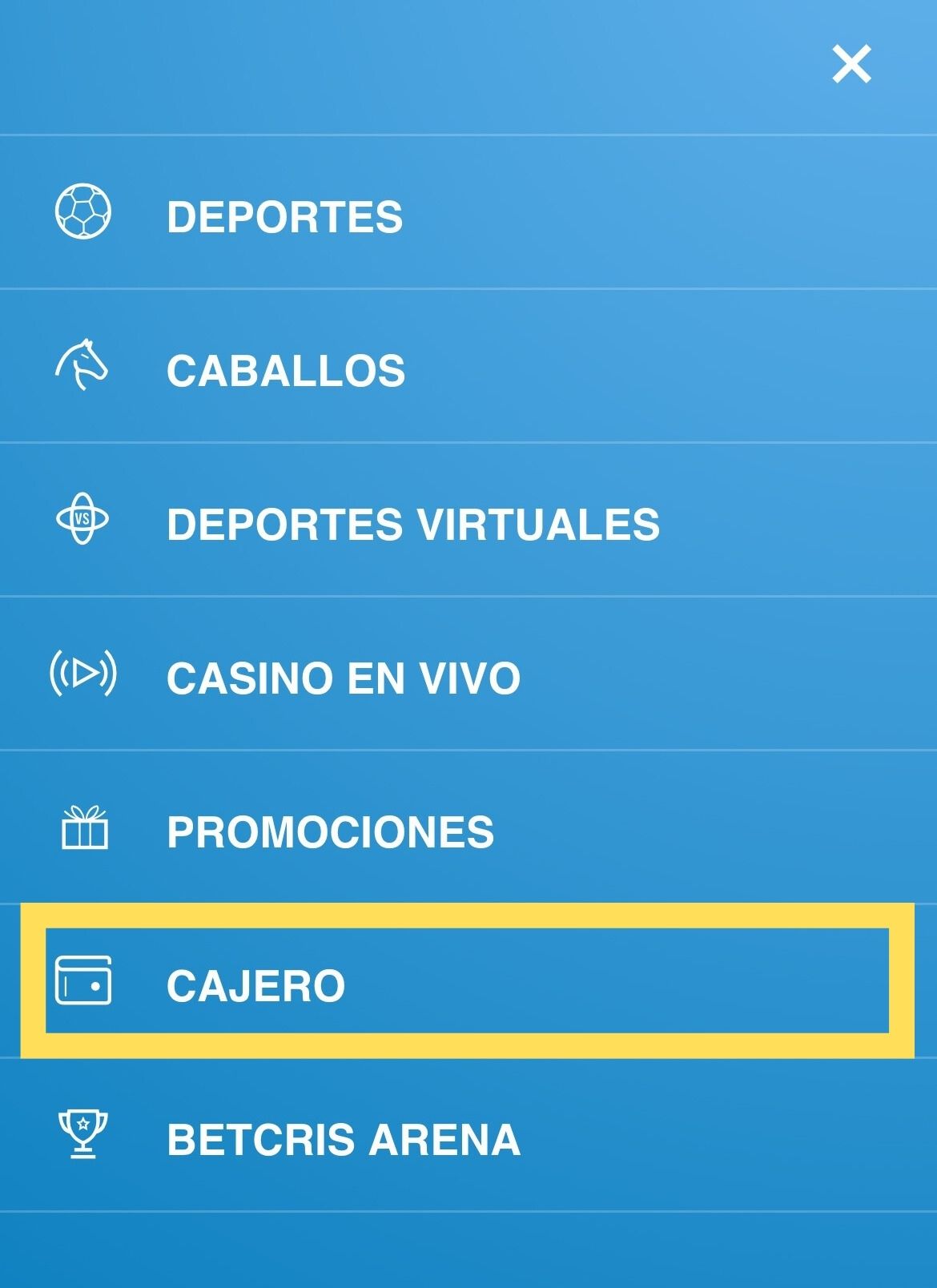937x1288 pixels.
Task: Select Deportes Virtuales
Action: click(412, 524)
